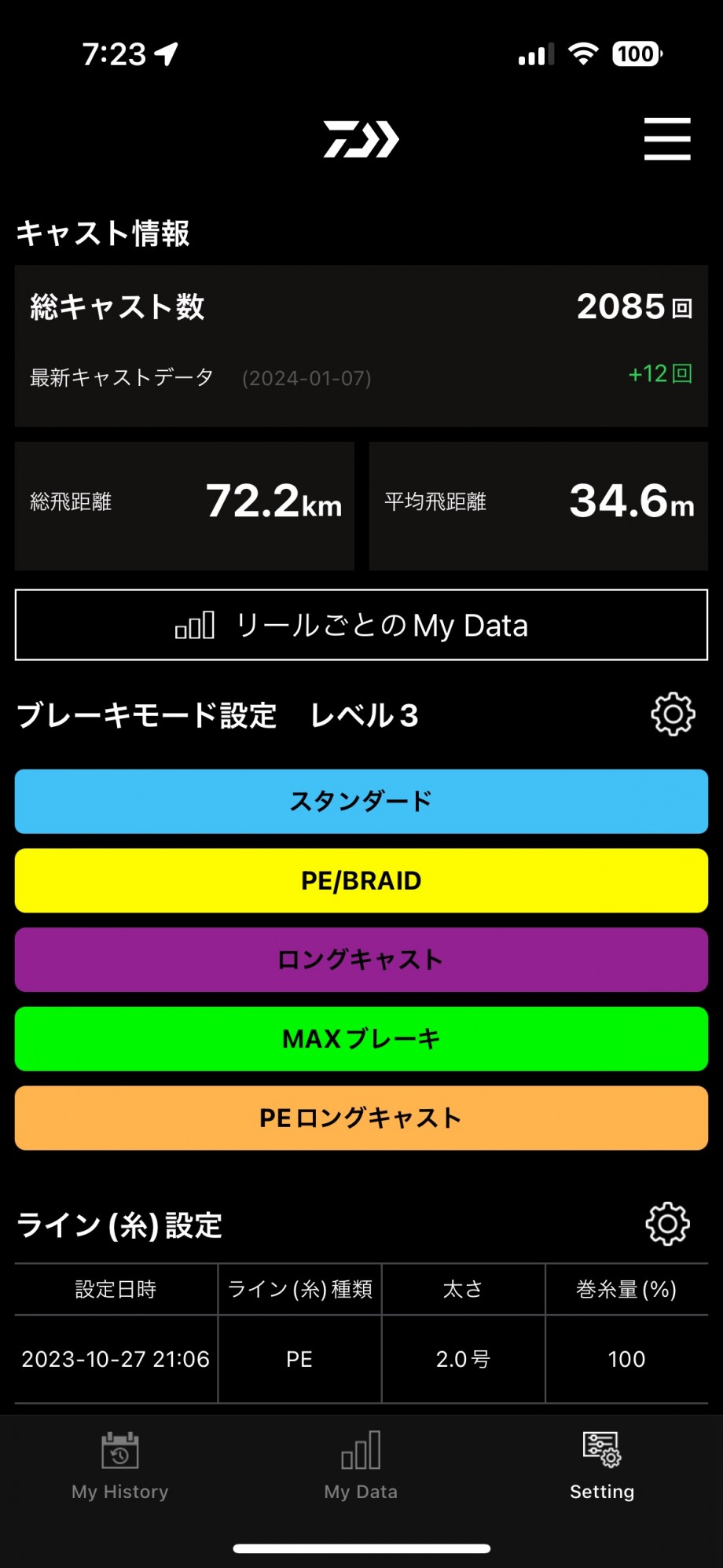Open リールごとのMy Data
Viewport: 723px width, 1568px height.
point(361,625)
